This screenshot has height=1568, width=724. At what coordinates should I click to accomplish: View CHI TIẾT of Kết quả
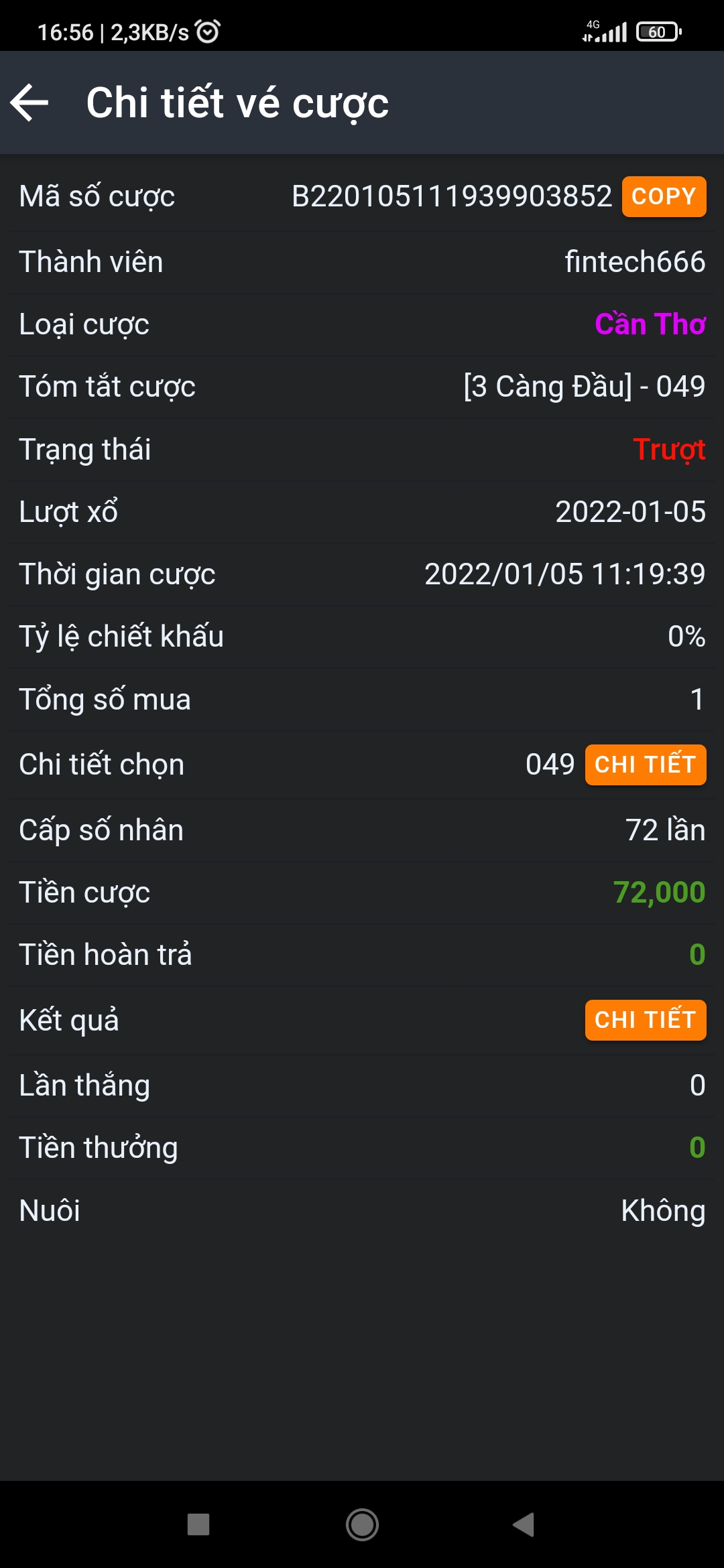click(645, 1020)
